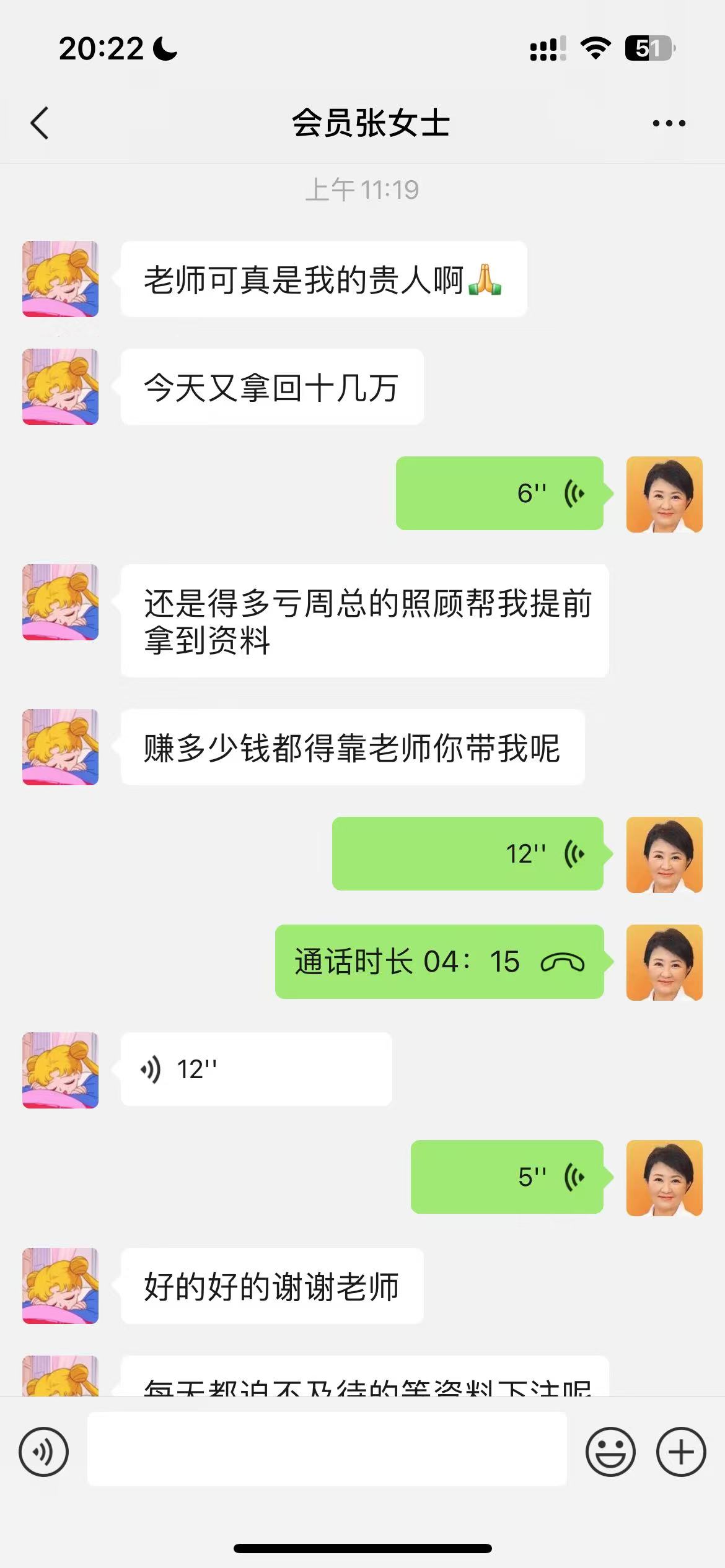Play the received 12-second voice message
Screen dimensions: 725x1568
[x=256, y=1069]
